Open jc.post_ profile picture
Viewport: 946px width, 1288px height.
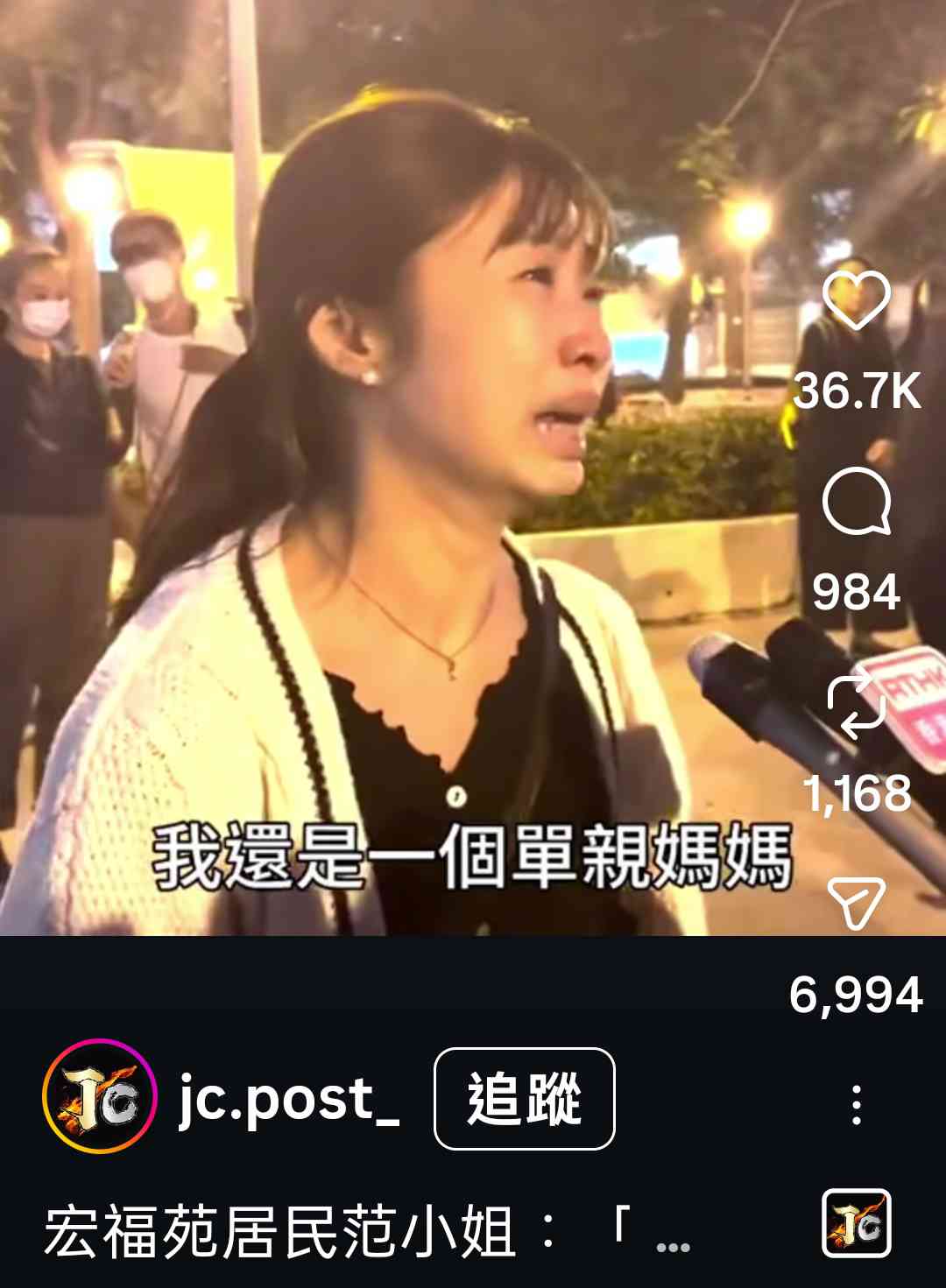tap(99, 1096)
